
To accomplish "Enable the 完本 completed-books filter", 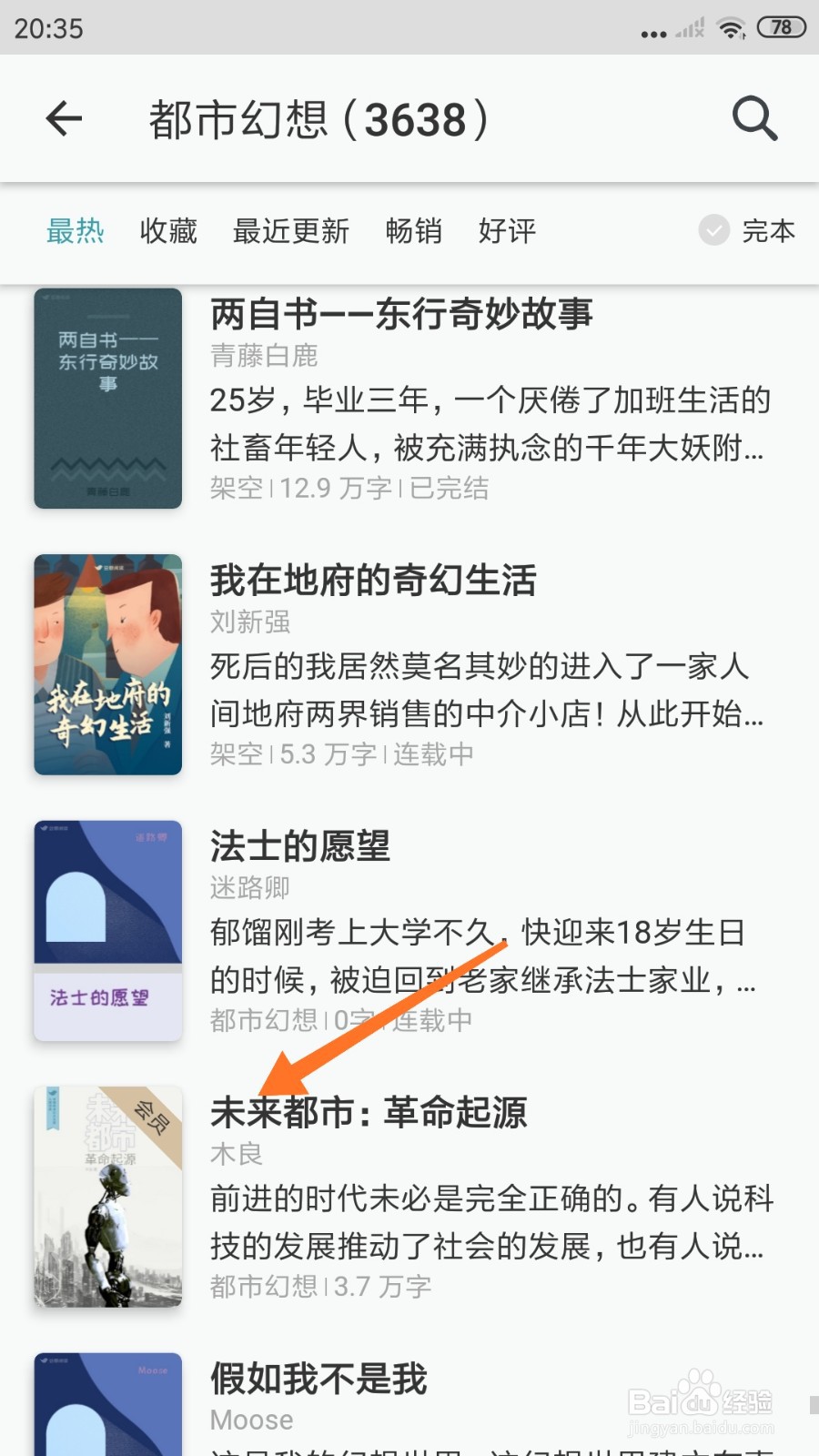I will (769, 232).
